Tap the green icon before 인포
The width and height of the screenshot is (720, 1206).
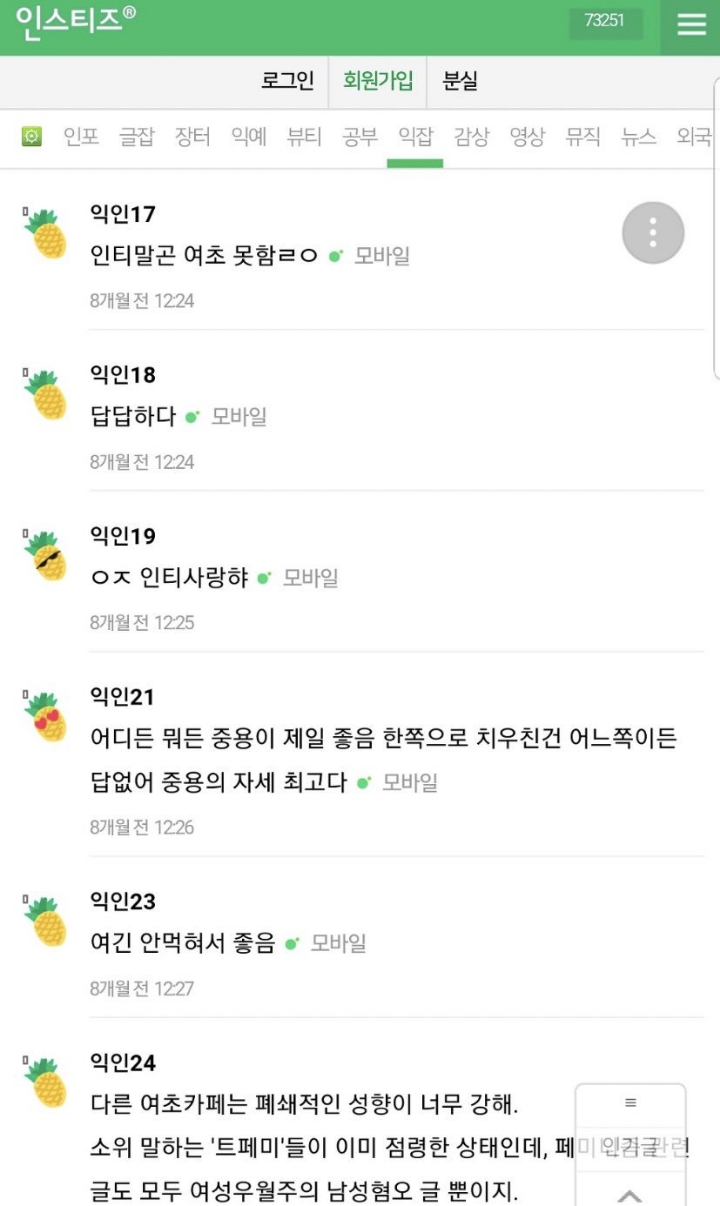tap(32, 137)
